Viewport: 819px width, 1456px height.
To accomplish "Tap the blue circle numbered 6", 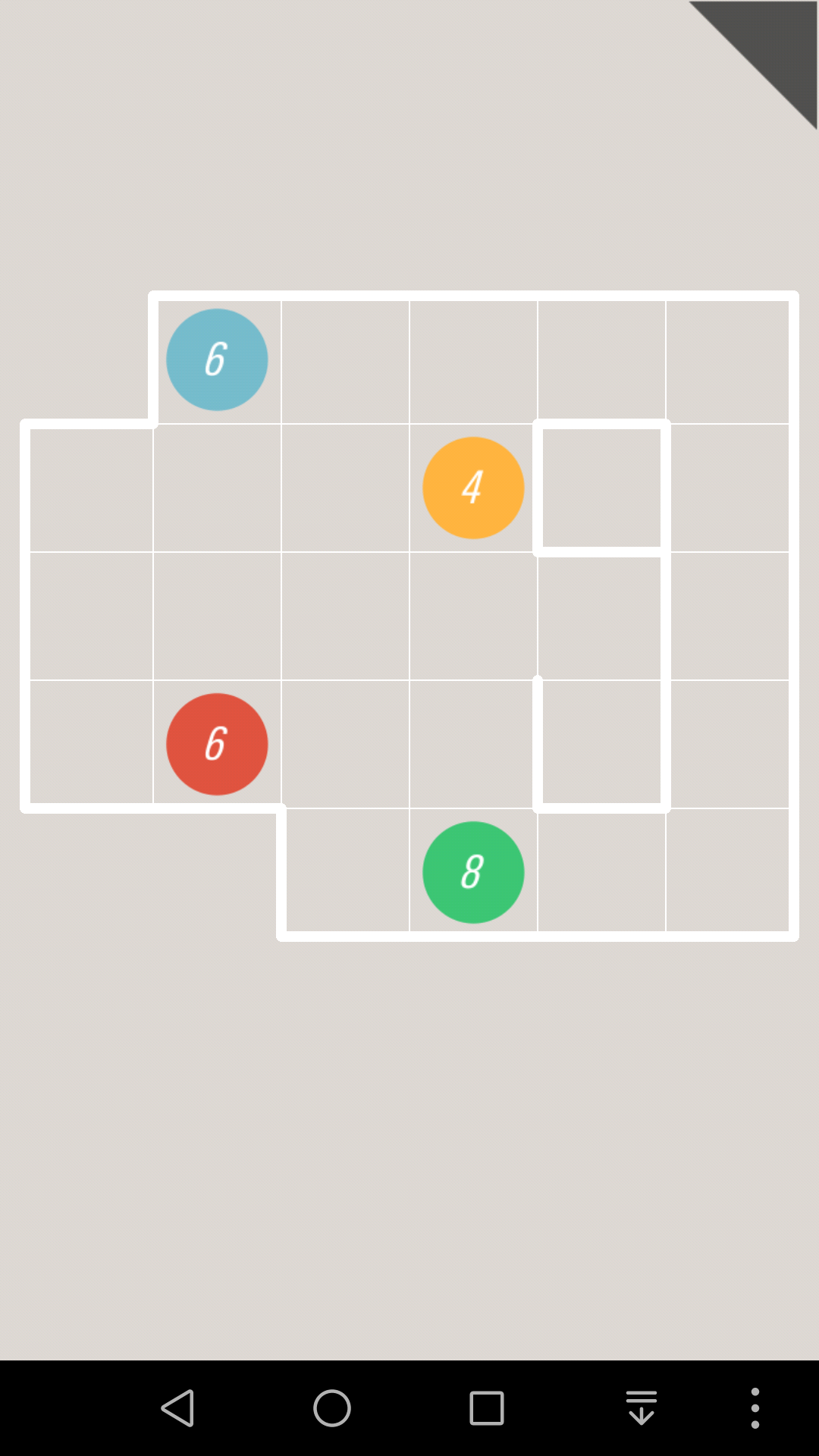I will coord(217,359).
